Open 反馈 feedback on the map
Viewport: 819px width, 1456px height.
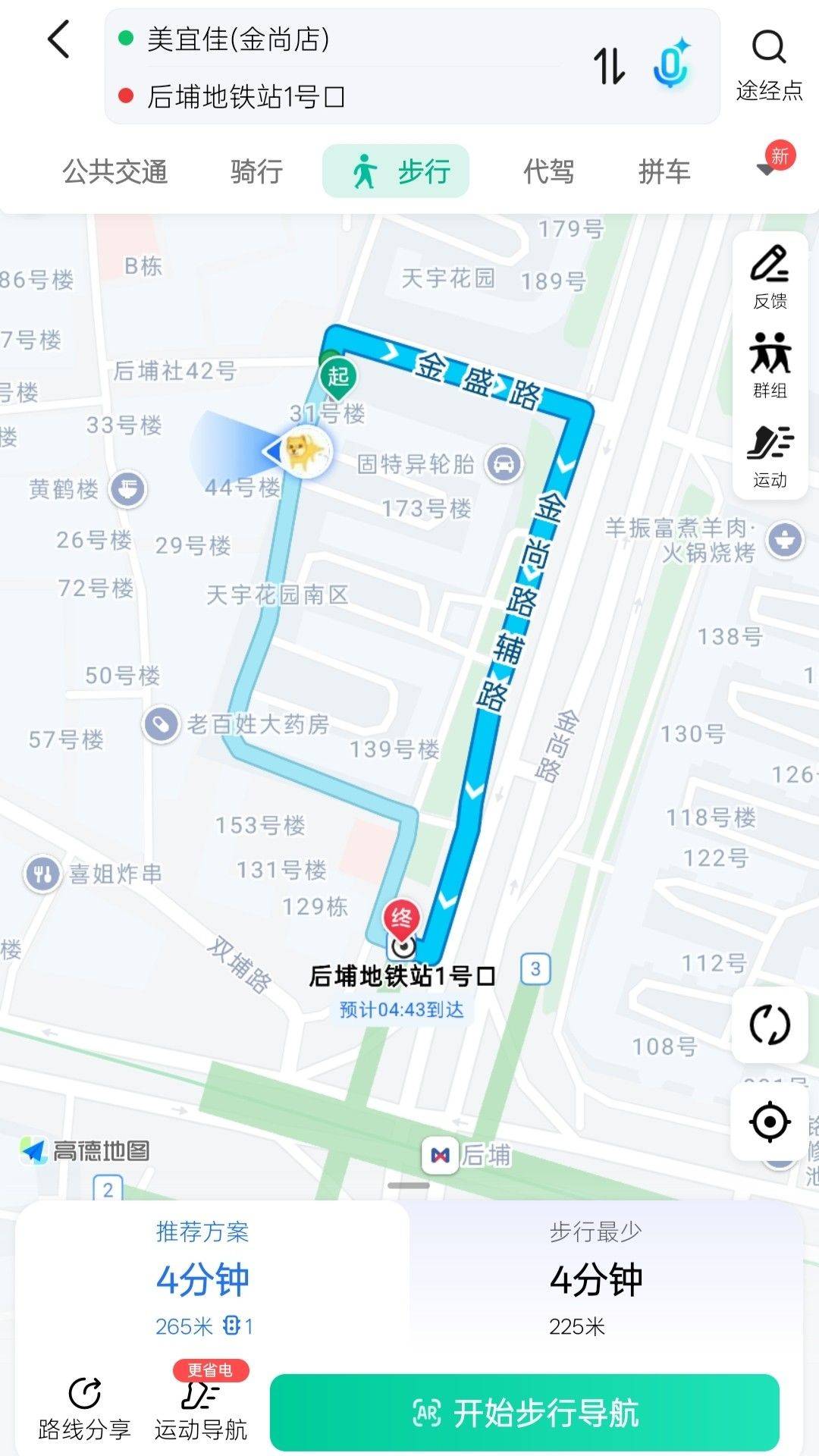click(770, 277)
